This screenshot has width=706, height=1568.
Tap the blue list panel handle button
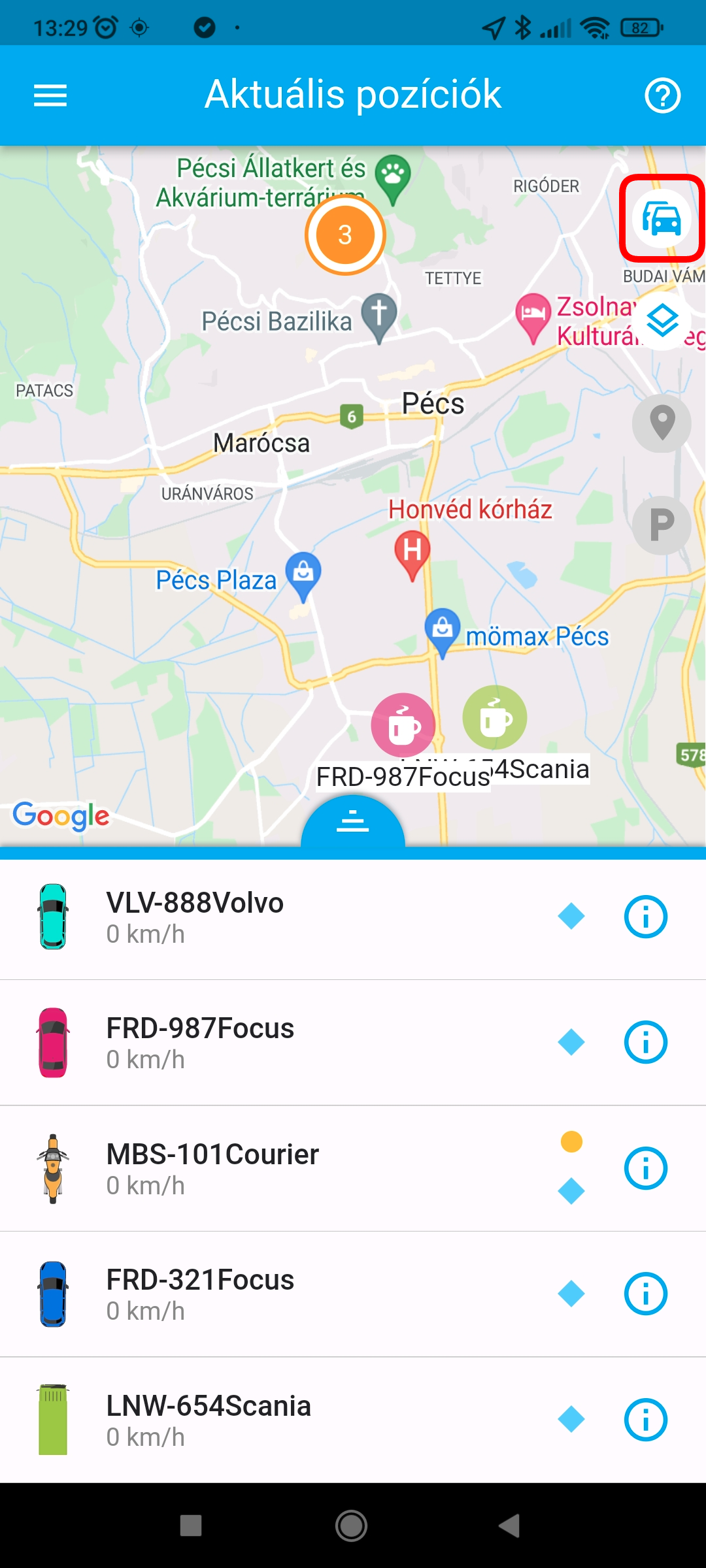(353, 822)
